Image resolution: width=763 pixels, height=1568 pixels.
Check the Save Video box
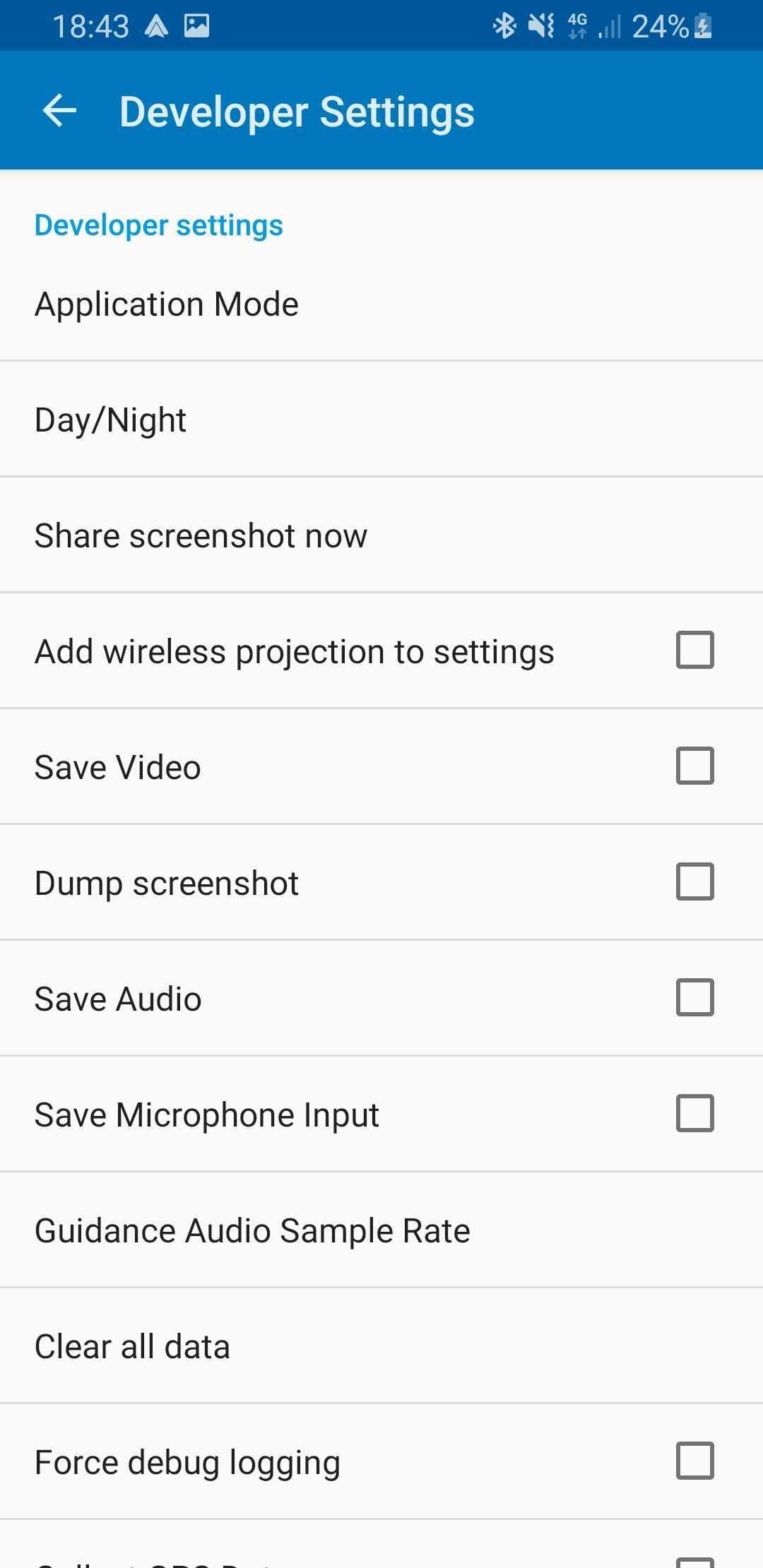click(694, 766)
